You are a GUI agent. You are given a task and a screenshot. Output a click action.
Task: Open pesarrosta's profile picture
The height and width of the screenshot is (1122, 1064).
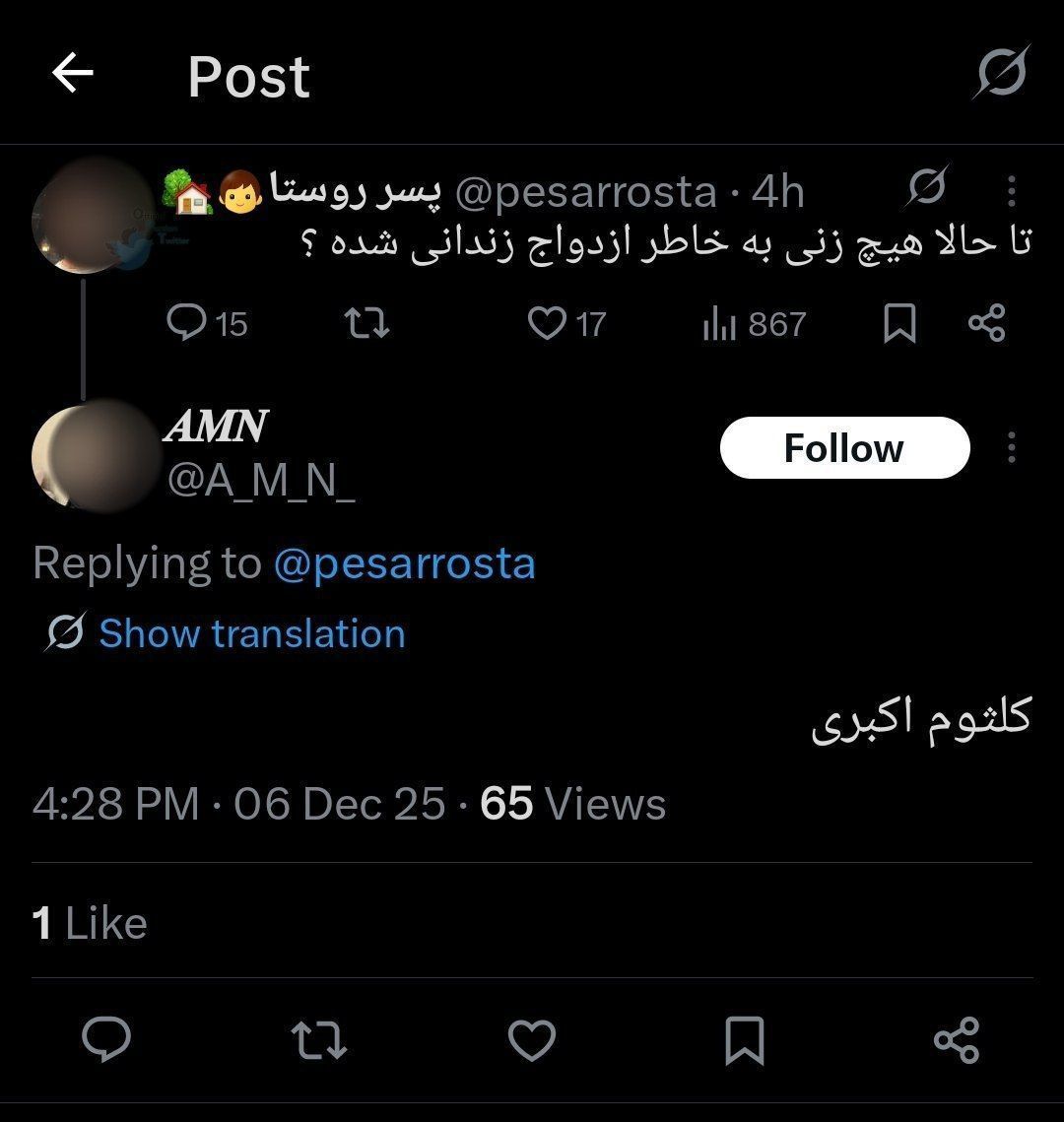(x=91, y=214)
